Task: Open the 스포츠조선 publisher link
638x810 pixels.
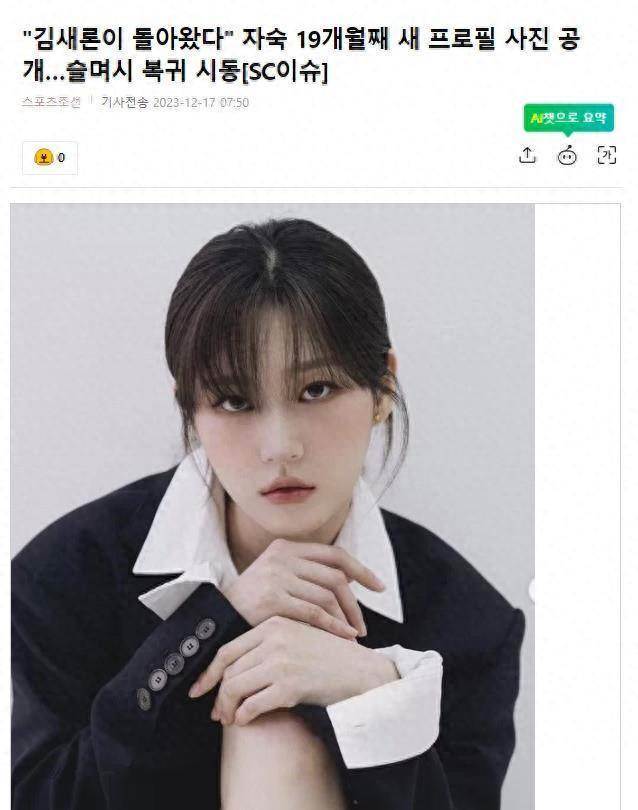Action: click(x=51, y=102)
